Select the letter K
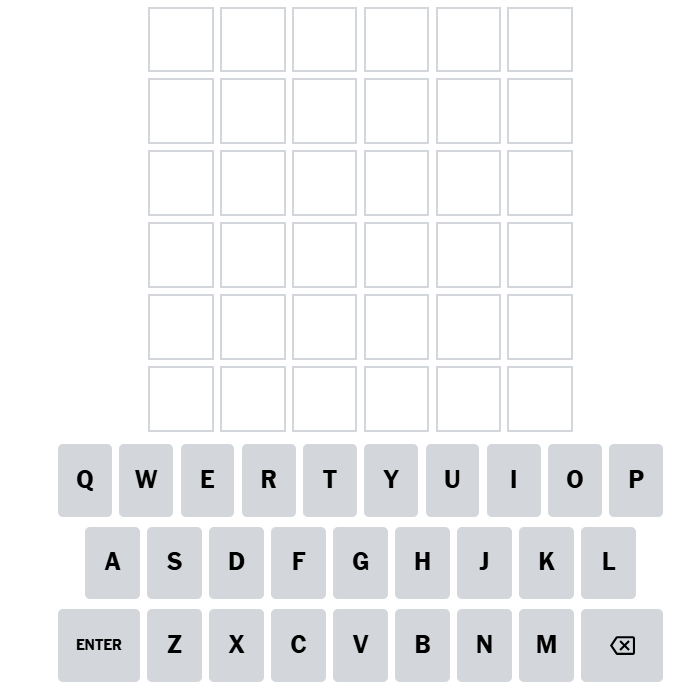Viewport: 683px width, 691px height. tap(546, 562)
